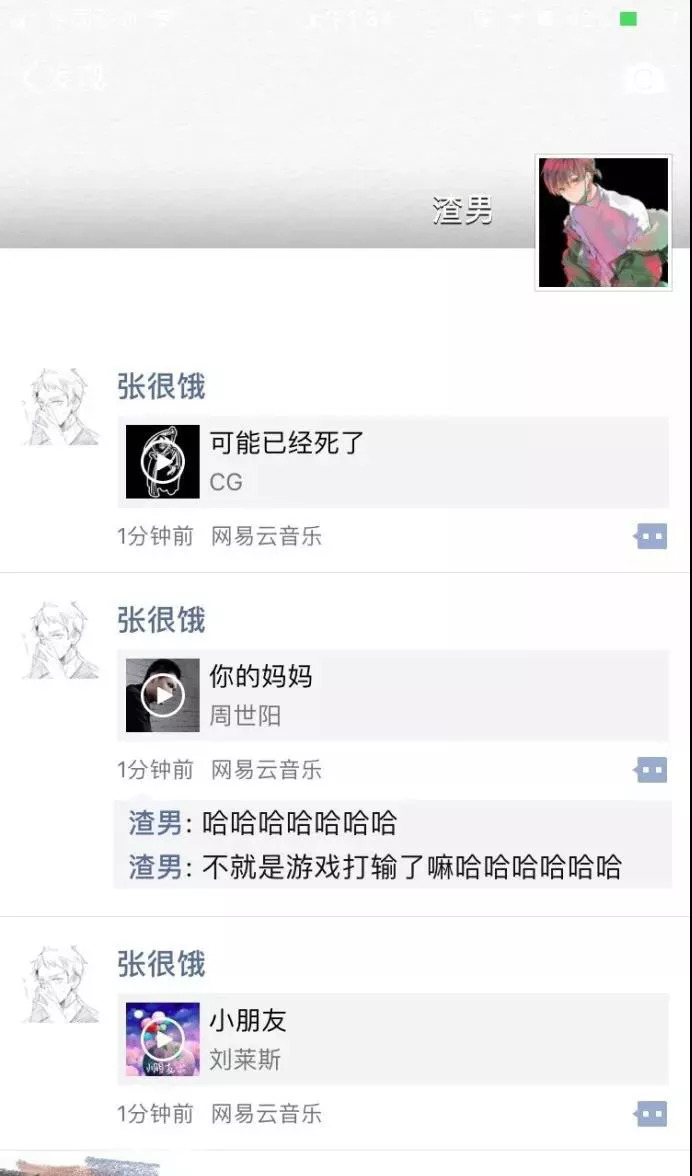Open comment menu under the 你的妈妈 post

(651, 770)
